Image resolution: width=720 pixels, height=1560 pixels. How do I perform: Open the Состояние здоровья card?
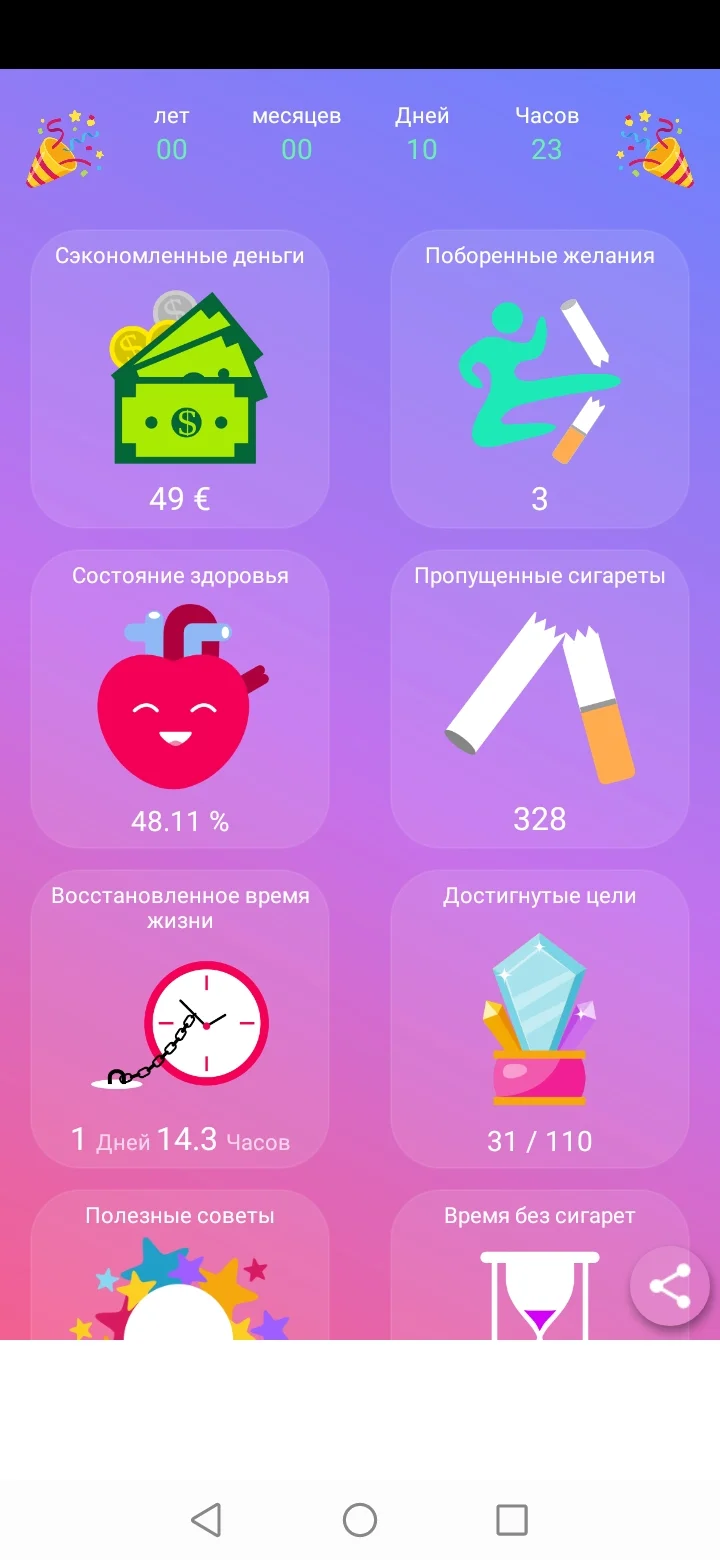[x=180, y=700]
